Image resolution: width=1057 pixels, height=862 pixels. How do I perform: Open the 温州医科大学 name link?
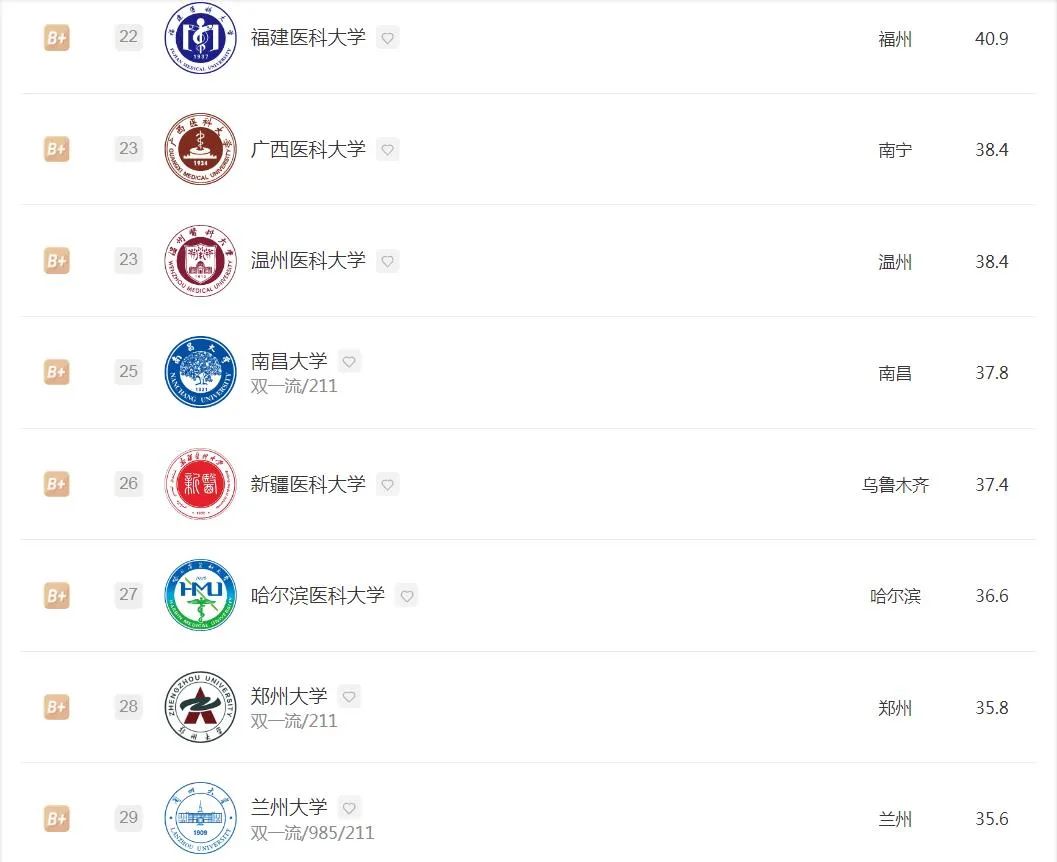point(308,261)
